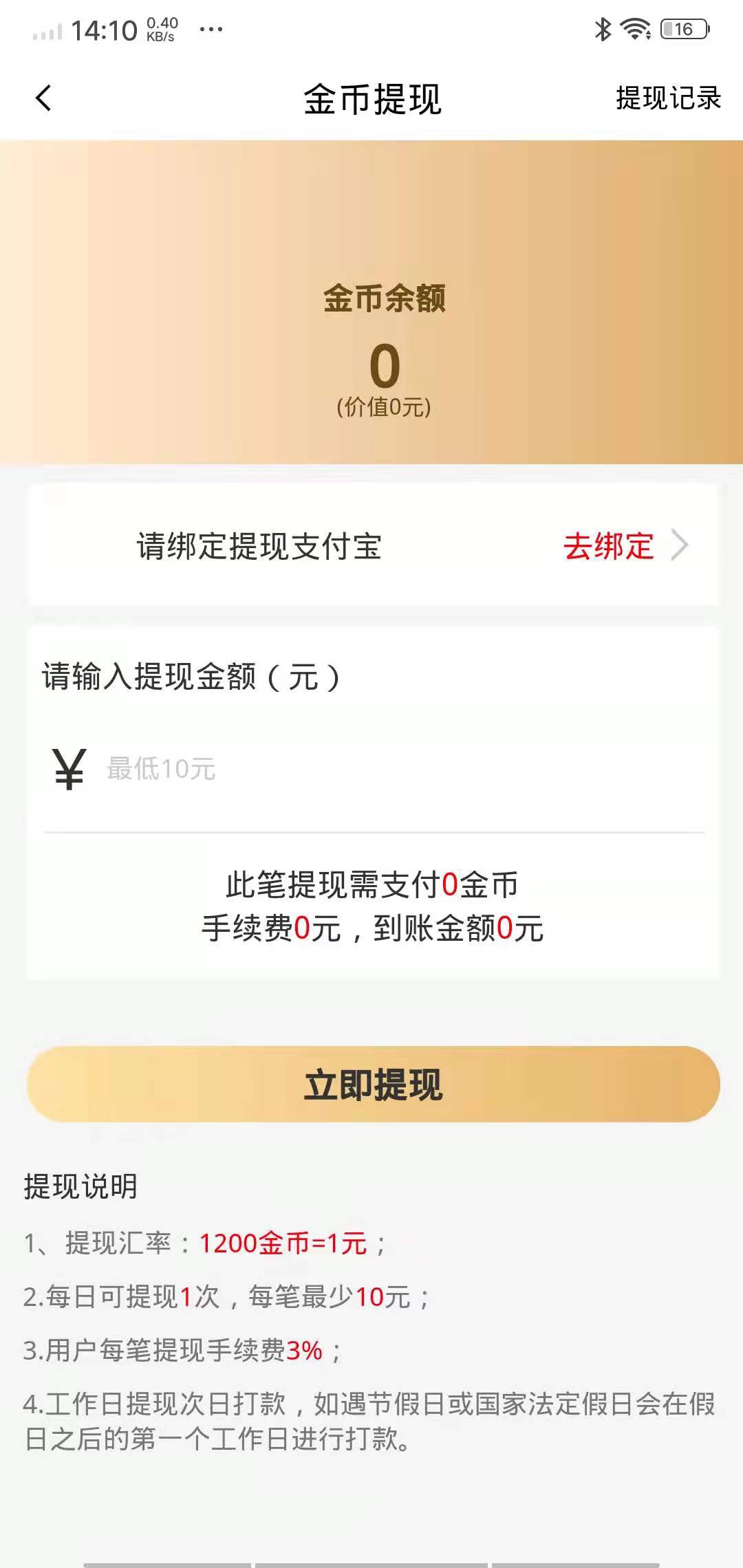Tap the WiFi icon in the status bar
The width and height of the screenshot is (743, 1568).
click(636, 29)
